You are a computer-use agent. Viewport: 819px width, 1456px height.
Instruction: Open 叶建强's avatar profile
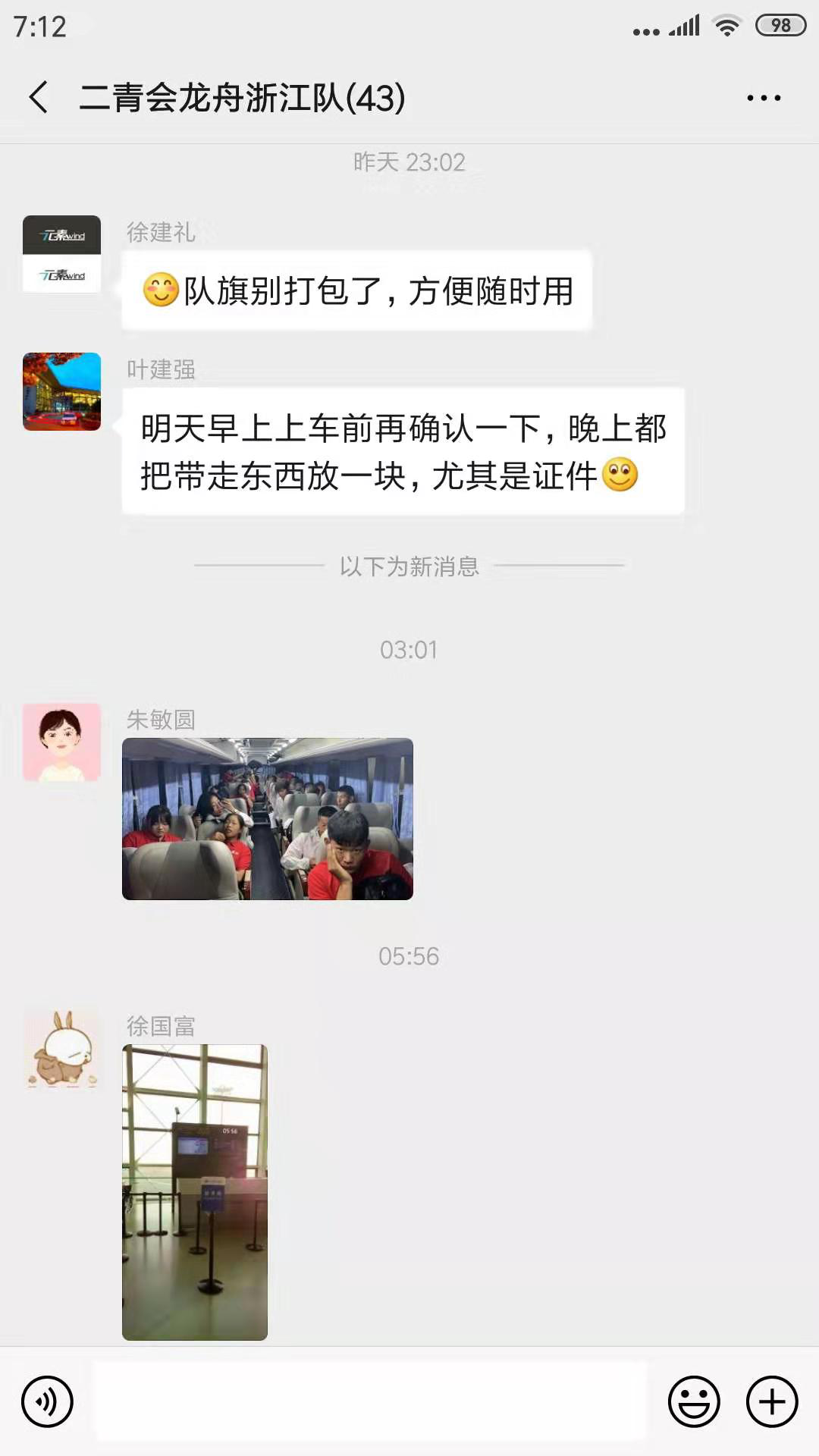[x=61, y=391]
